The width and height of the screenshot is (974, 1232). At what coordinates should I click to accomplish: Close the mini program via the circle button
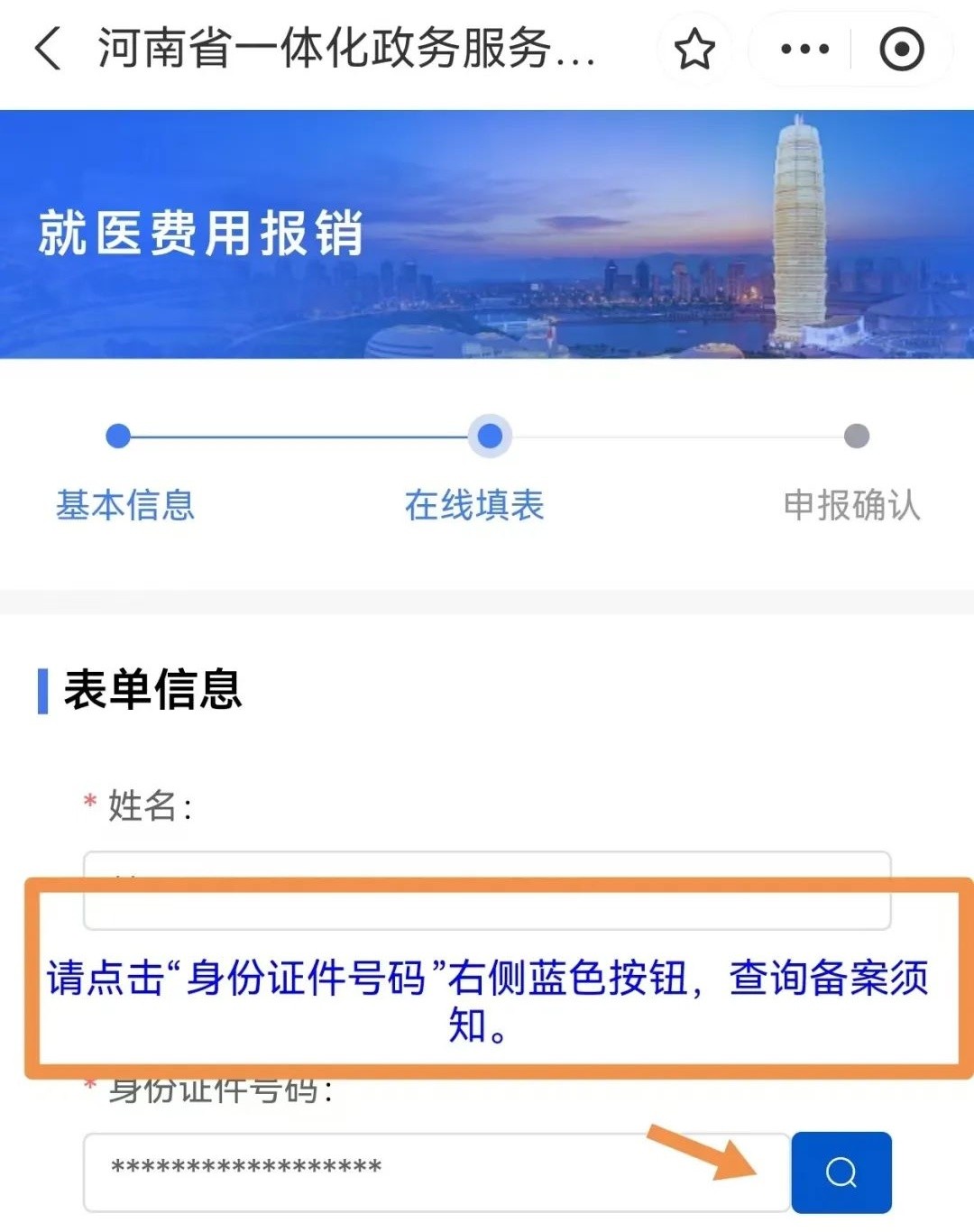point(902,49)
